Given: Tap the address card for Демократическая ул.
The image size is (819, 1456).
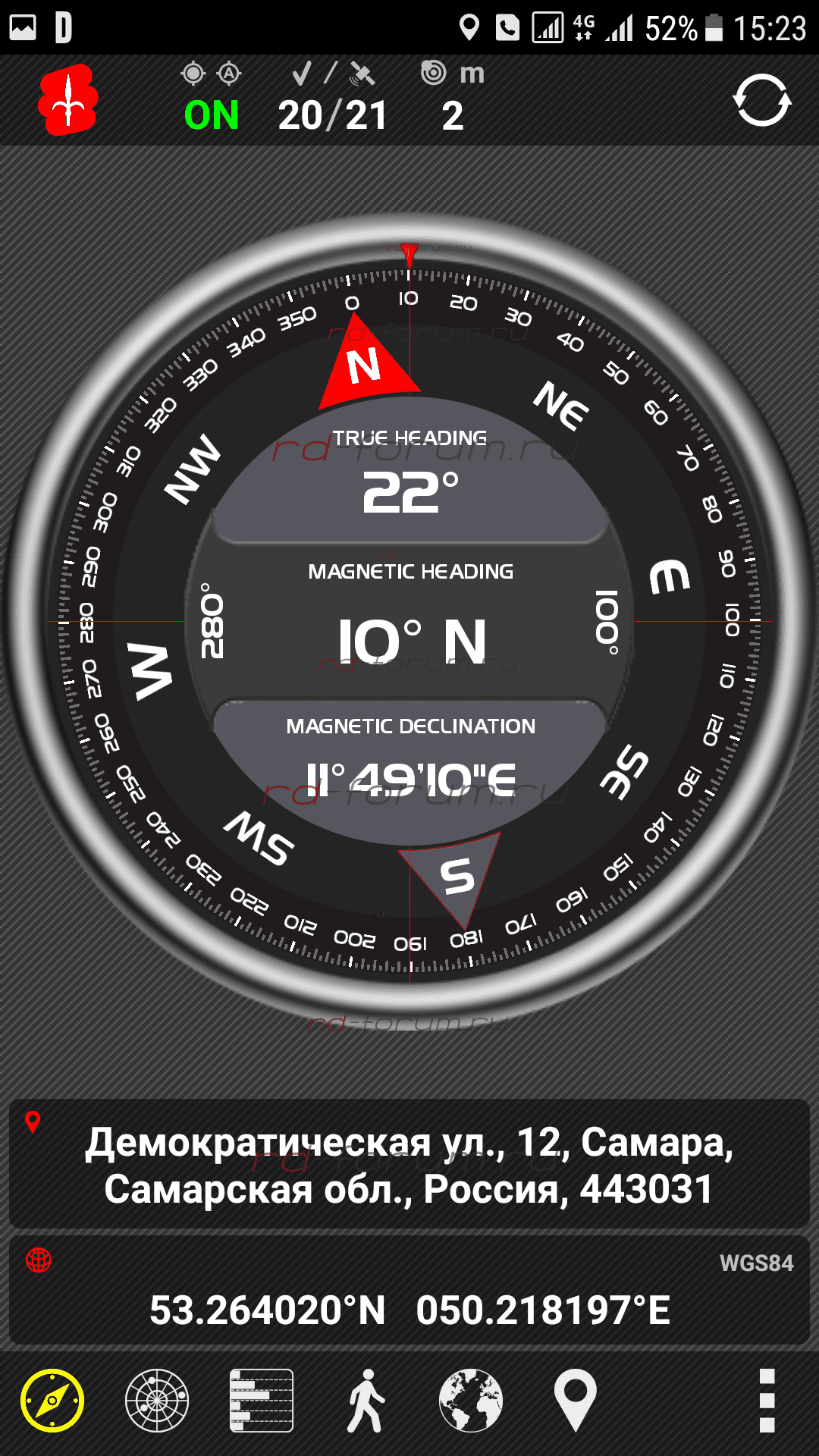Looking at the screenshot, I should click(x=409, y=1165).
